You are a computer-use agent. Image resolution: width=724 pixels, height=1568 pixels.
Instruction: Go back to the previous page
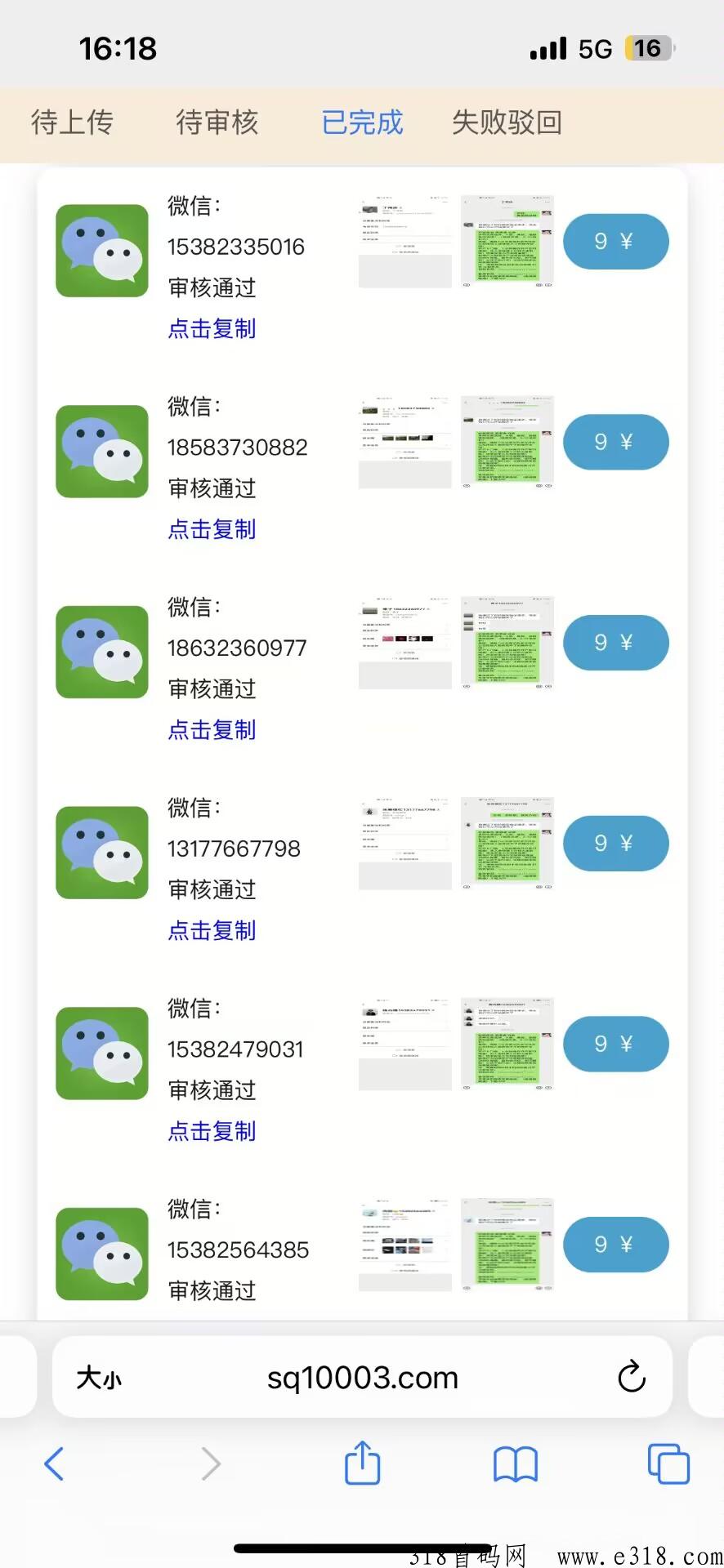click(54, 1463)
